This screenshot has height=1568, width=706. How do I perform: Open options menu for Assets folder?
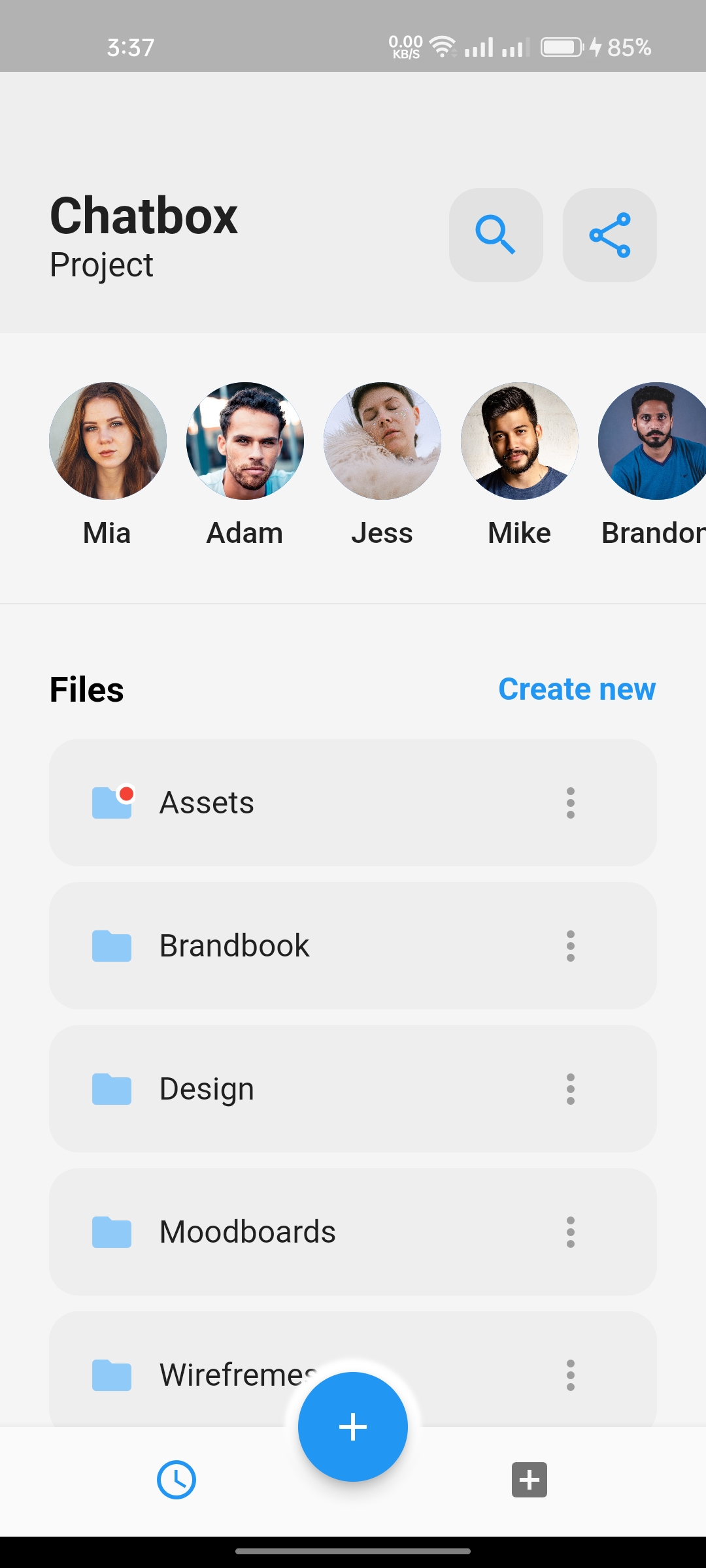570,802
